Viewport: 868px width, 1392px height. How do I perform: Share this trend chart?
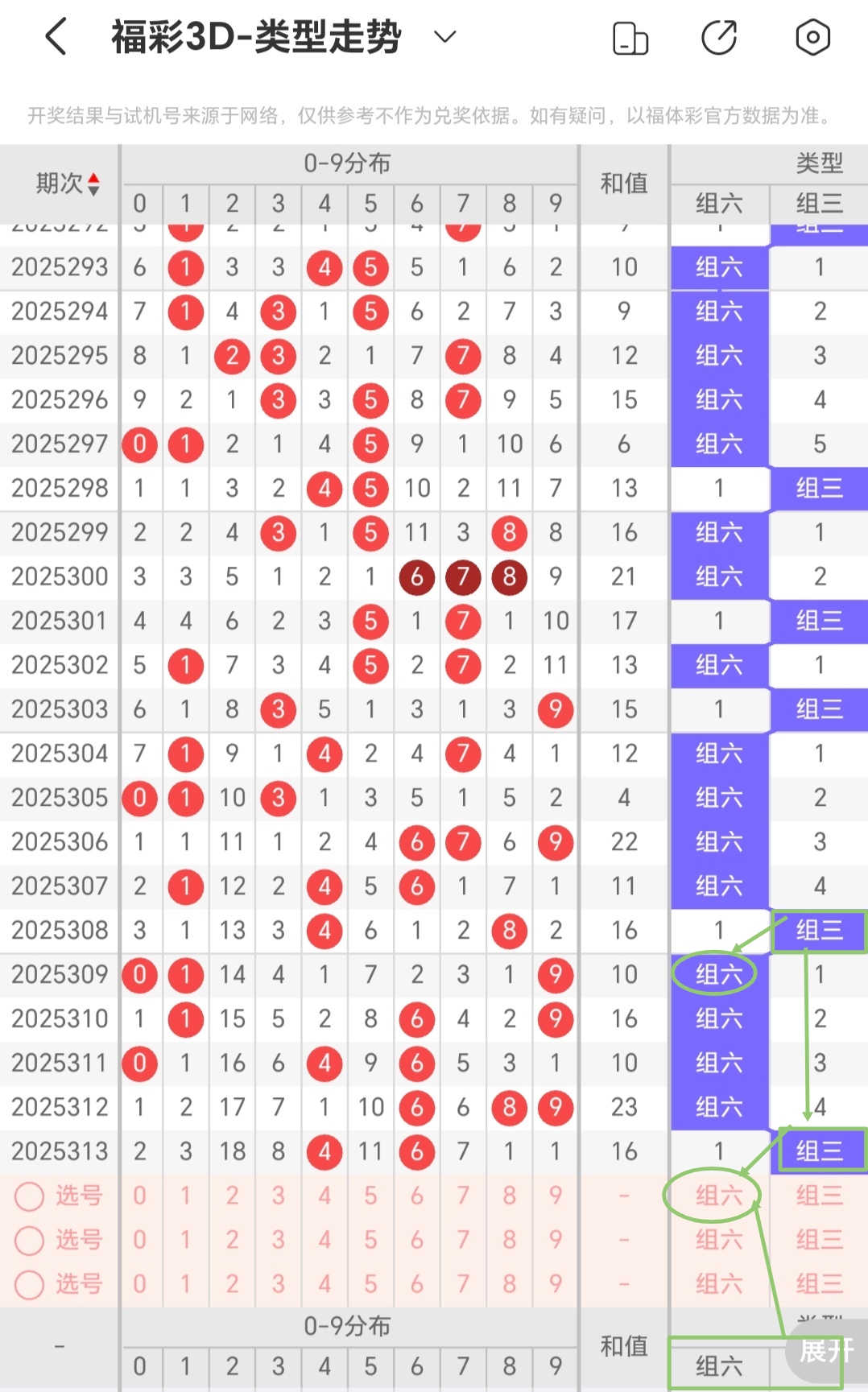[x=719, y=37]
